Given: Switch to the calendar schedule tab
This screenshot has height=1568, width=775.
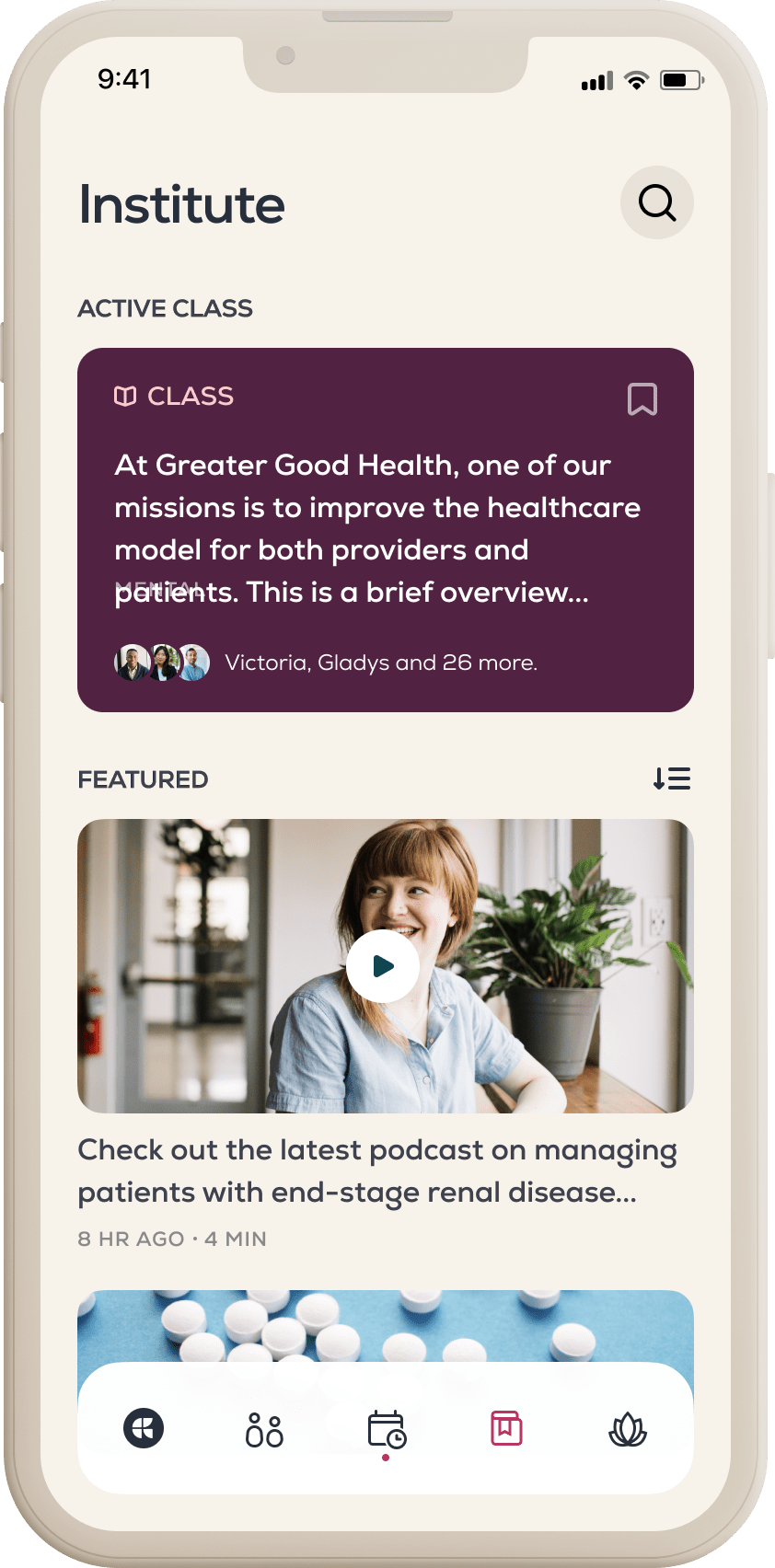Looking at the screenshot, I should click(386, 1430).
